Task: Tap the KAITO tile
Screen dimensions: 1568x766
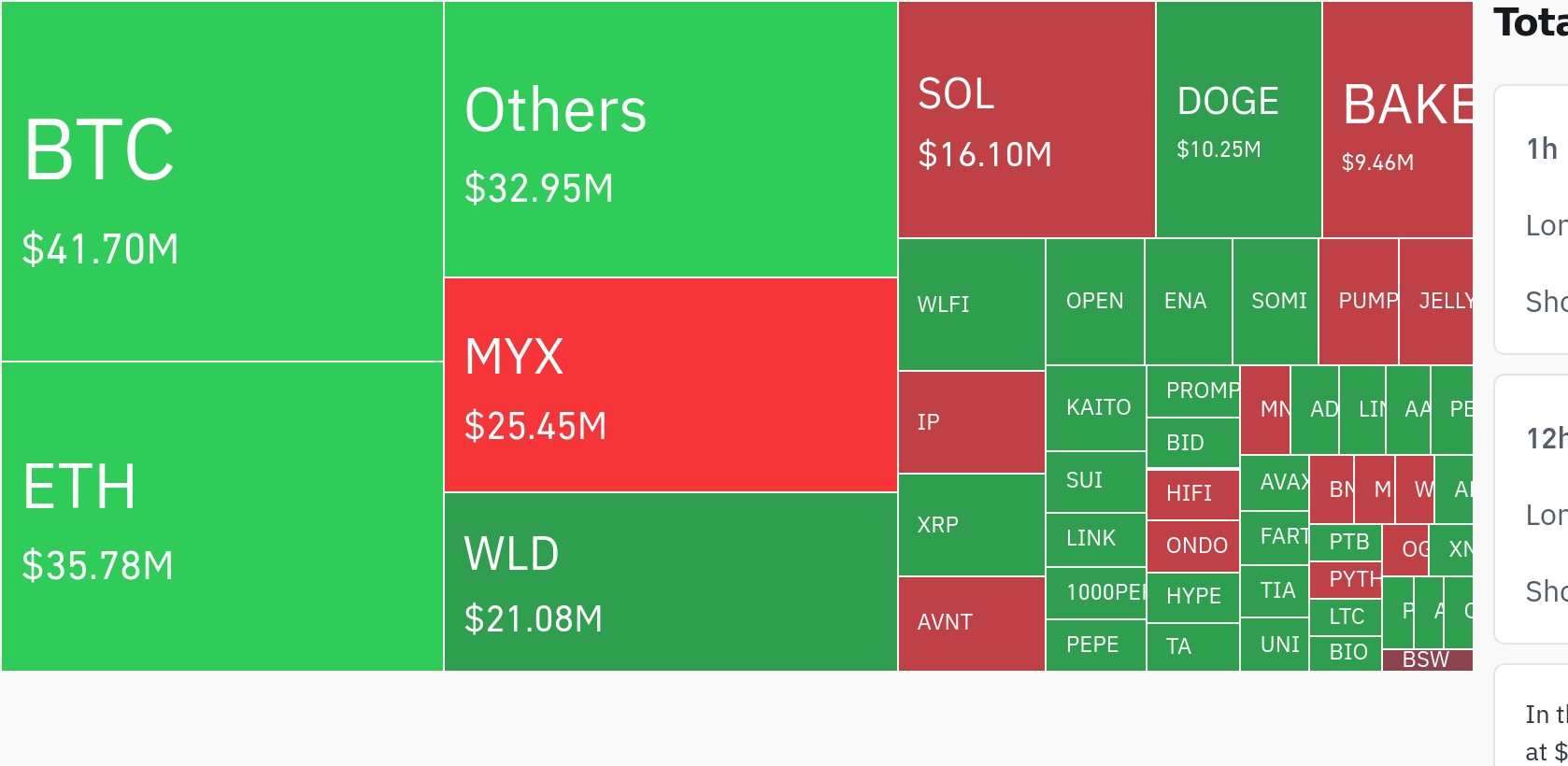Action: point(1095,408)
